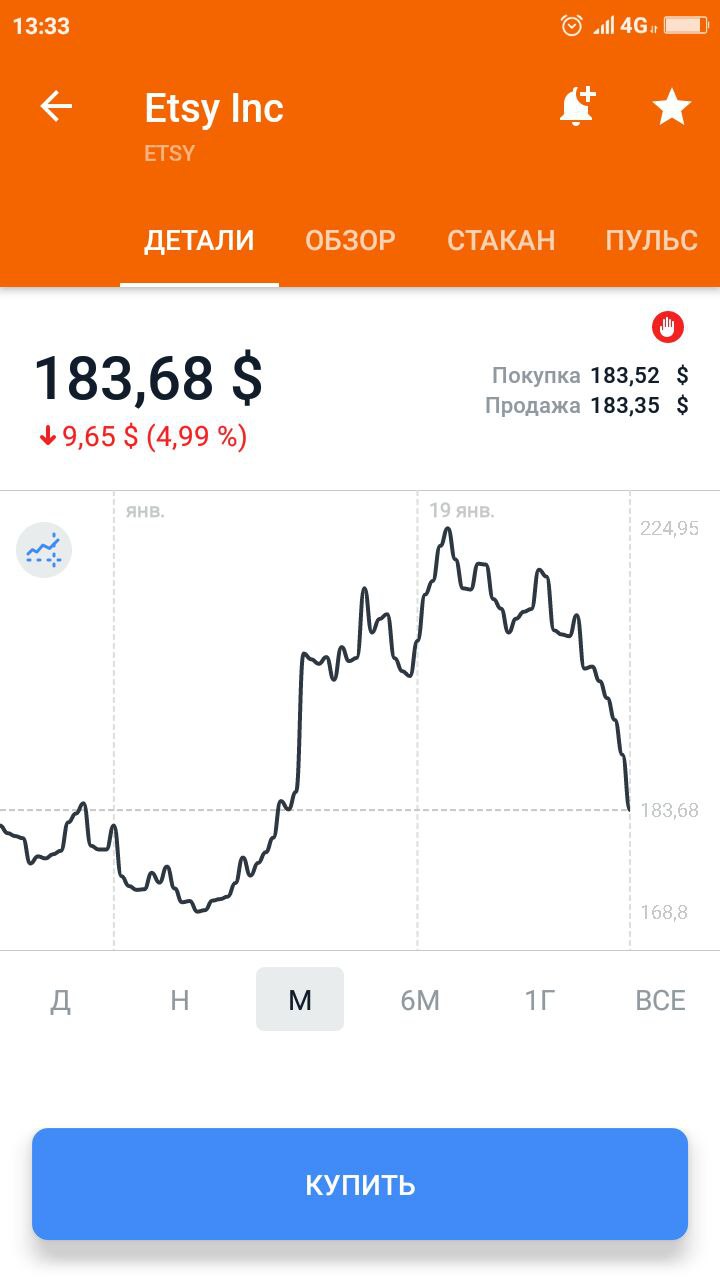The width and height of the screenshot is (720, 1280).
Task: Show the 6М chart period
Action: [420, 1000]
